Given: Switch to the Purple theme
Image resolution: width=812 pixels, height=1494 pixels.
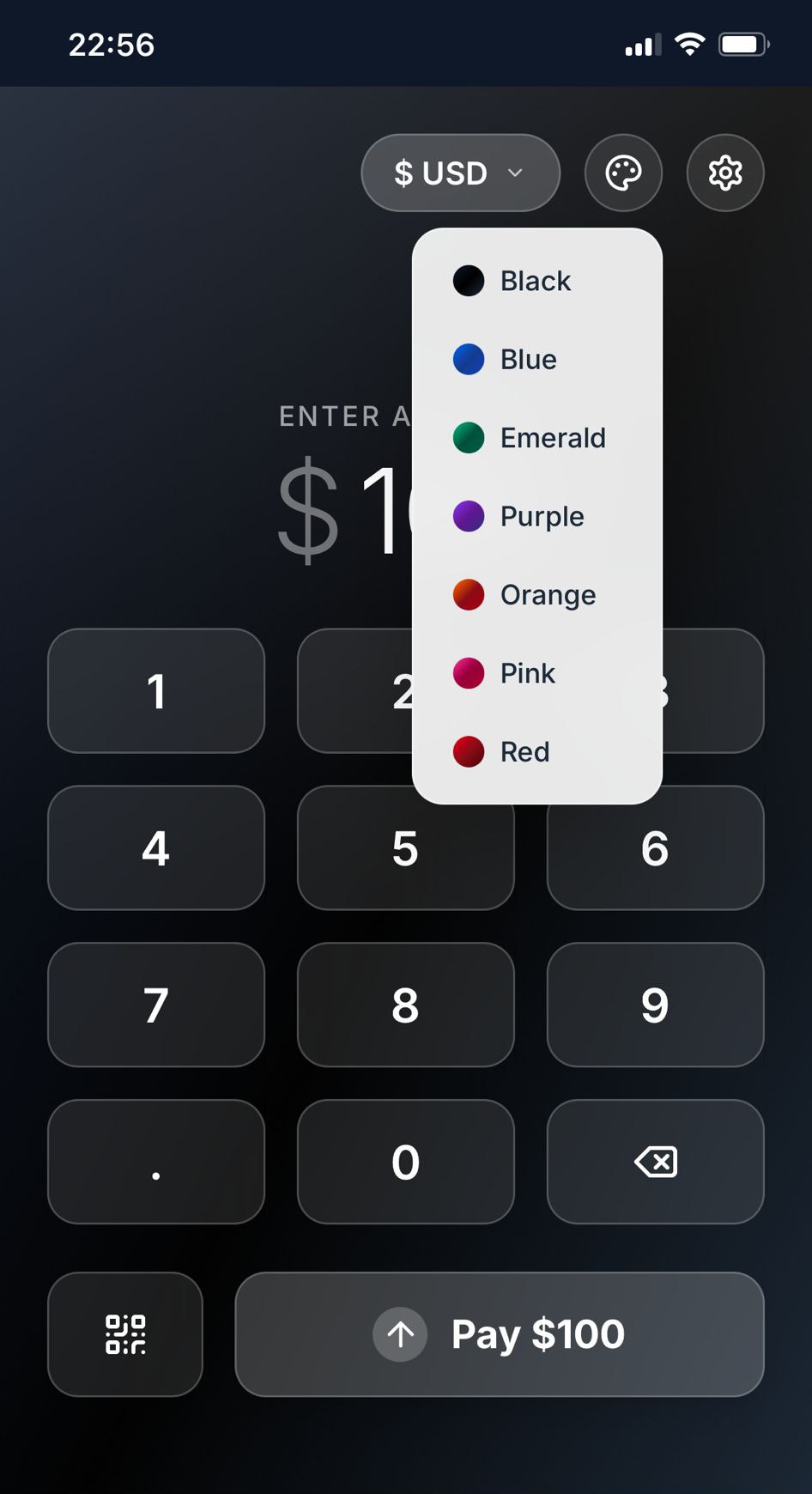Looking at the screenshot, I should coord(542,516).
